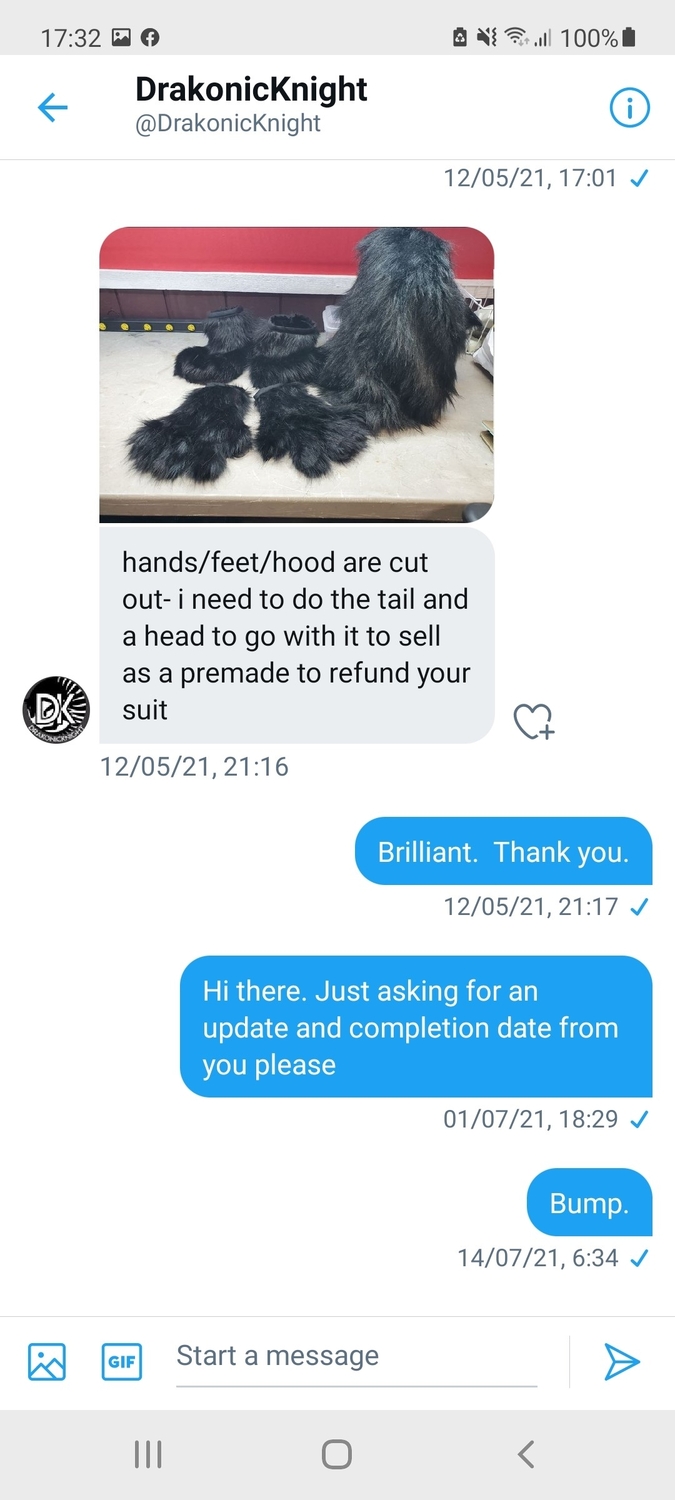Open conversation info icon
Viewport: 675px width, 1500px height.
pos(630,108)
